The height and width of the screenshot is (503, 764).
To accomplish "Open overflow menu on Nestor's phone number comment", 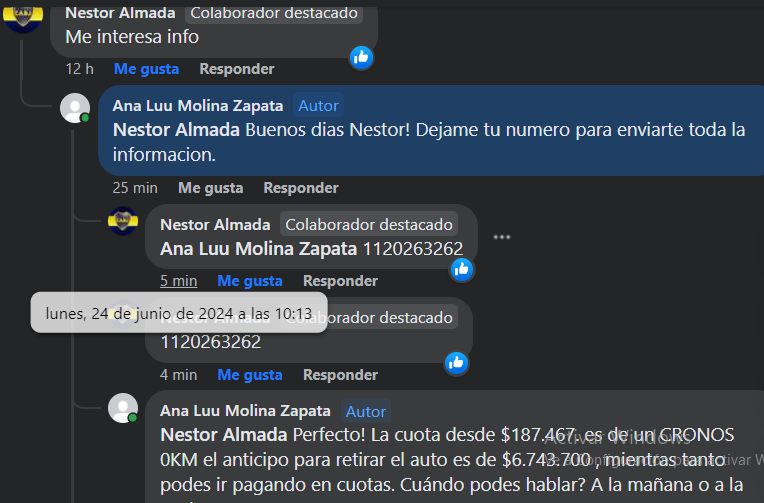I will tap(502, 237).
